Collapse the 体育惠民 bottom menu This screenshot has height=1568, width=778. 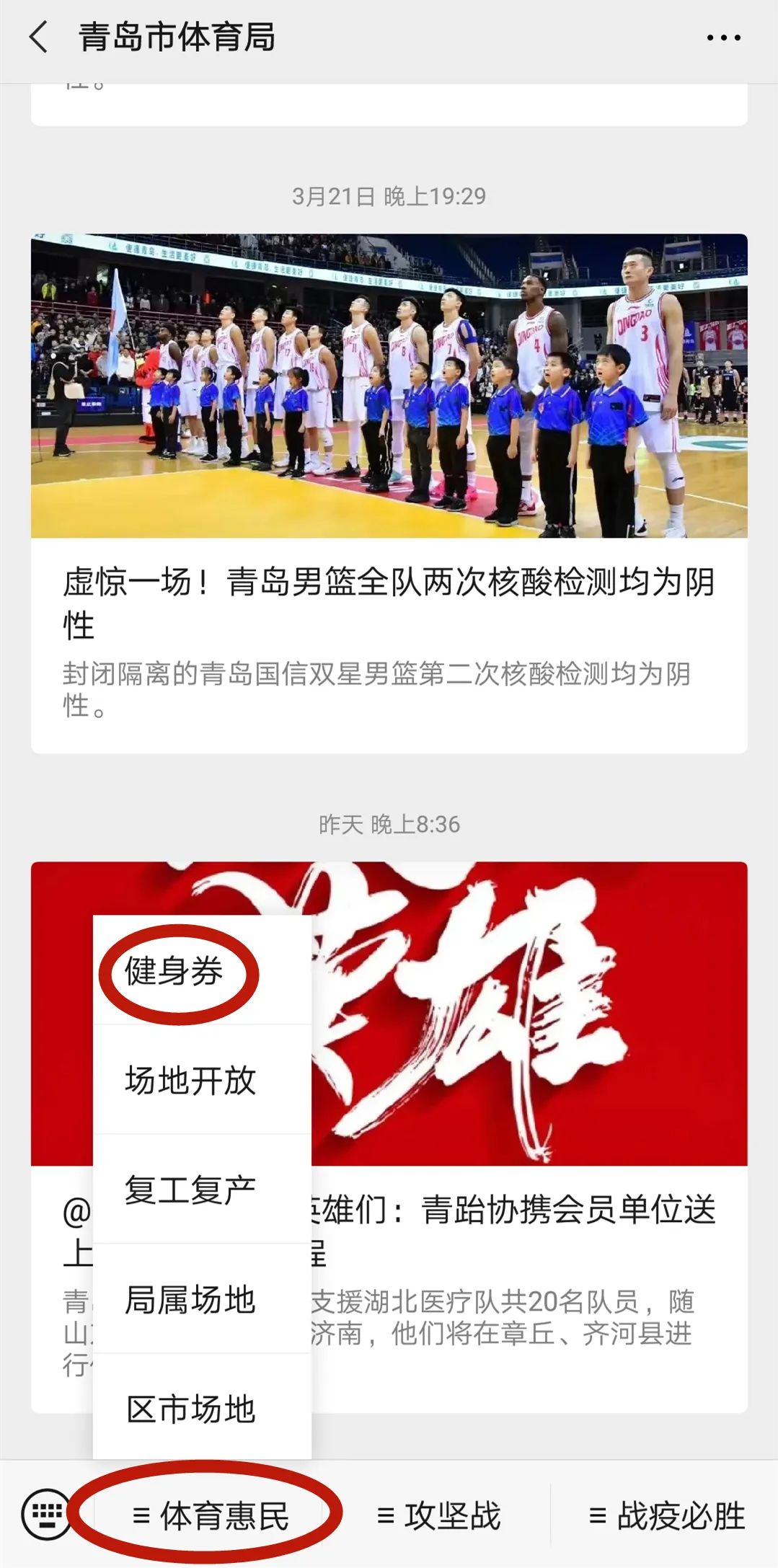tap(211, 1516)
